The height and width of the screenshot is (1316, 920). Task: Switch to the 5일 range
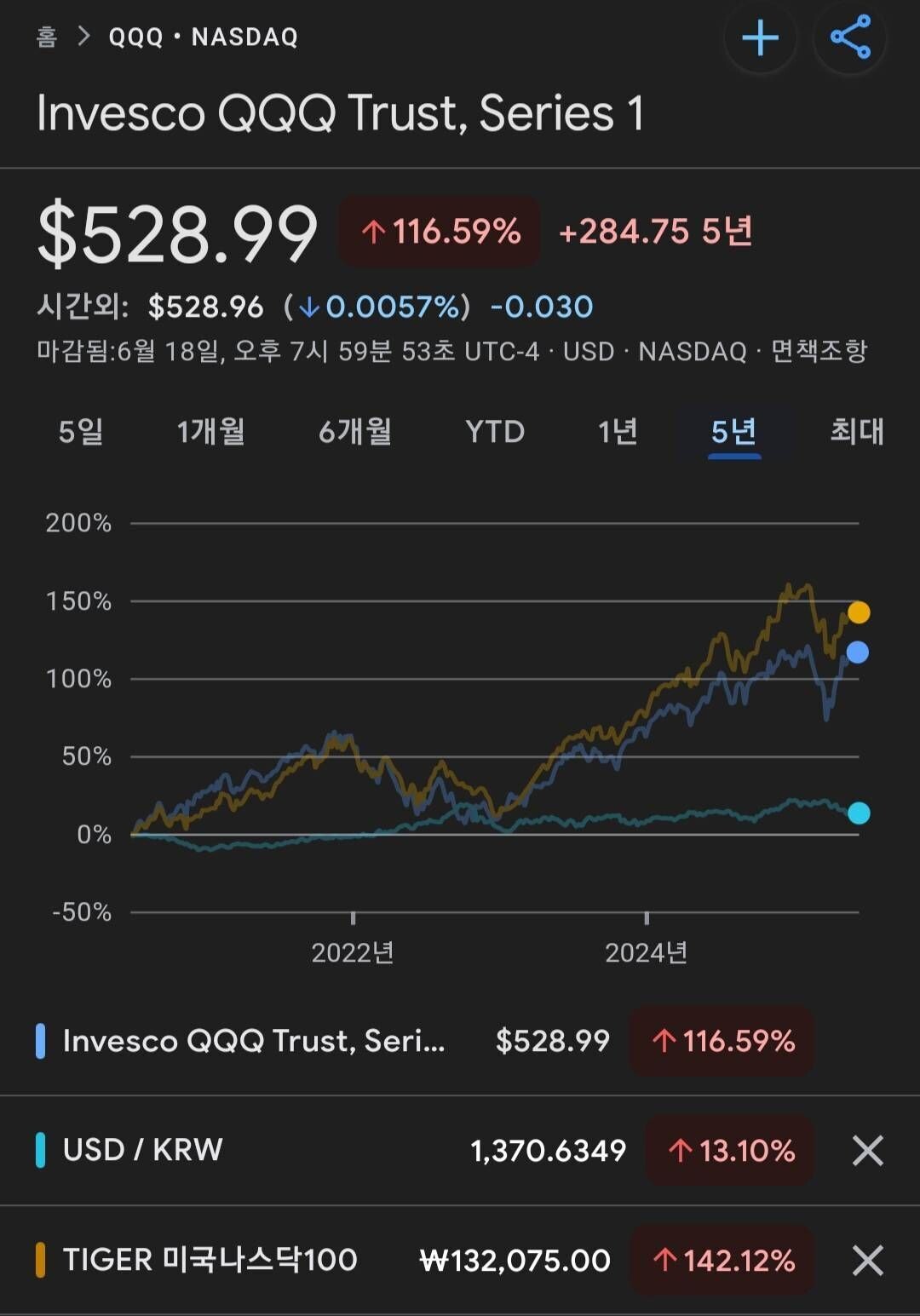point(83,432)
